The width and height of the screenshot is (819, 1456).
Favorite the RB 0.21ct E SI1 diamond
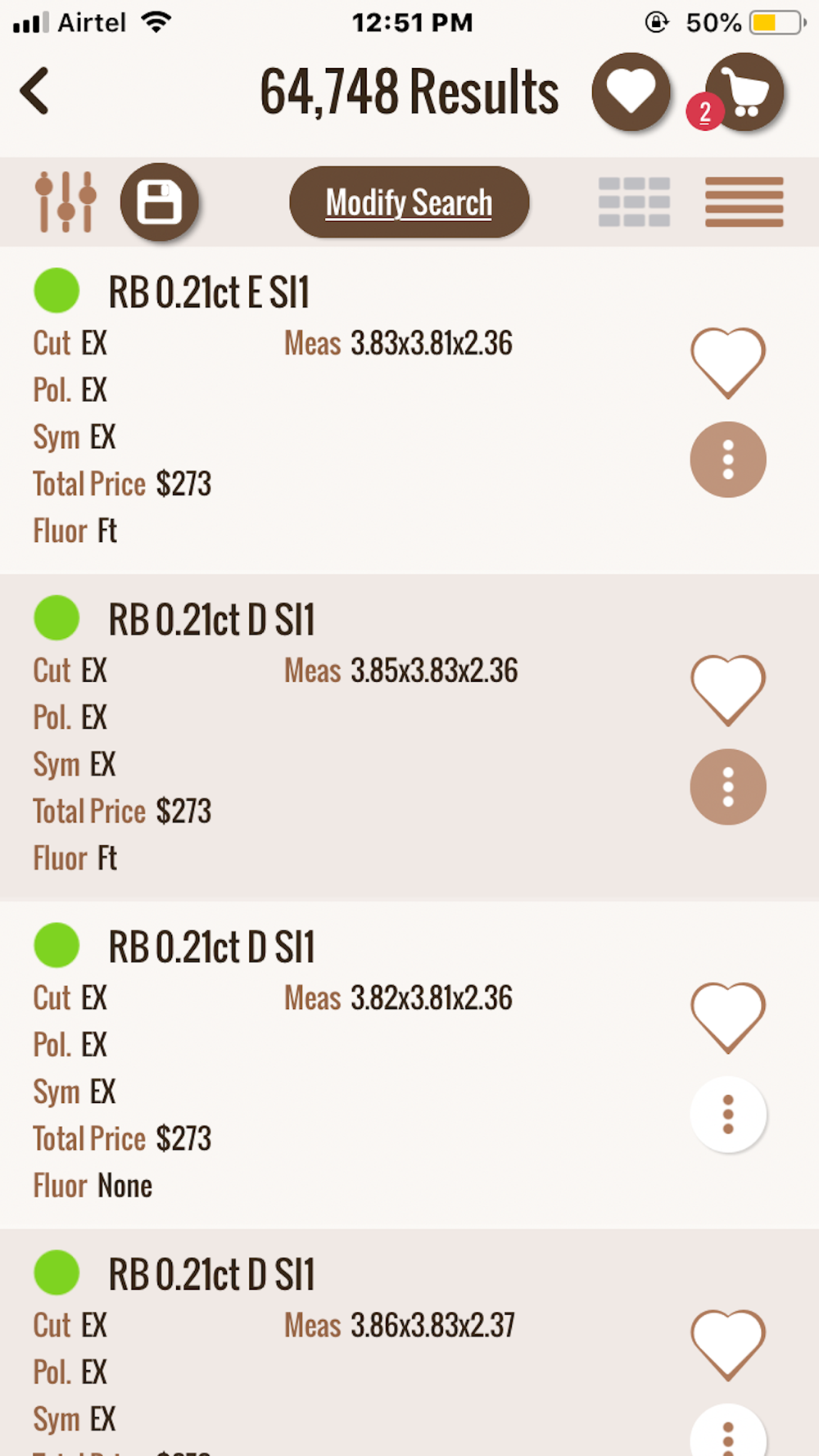728,362
